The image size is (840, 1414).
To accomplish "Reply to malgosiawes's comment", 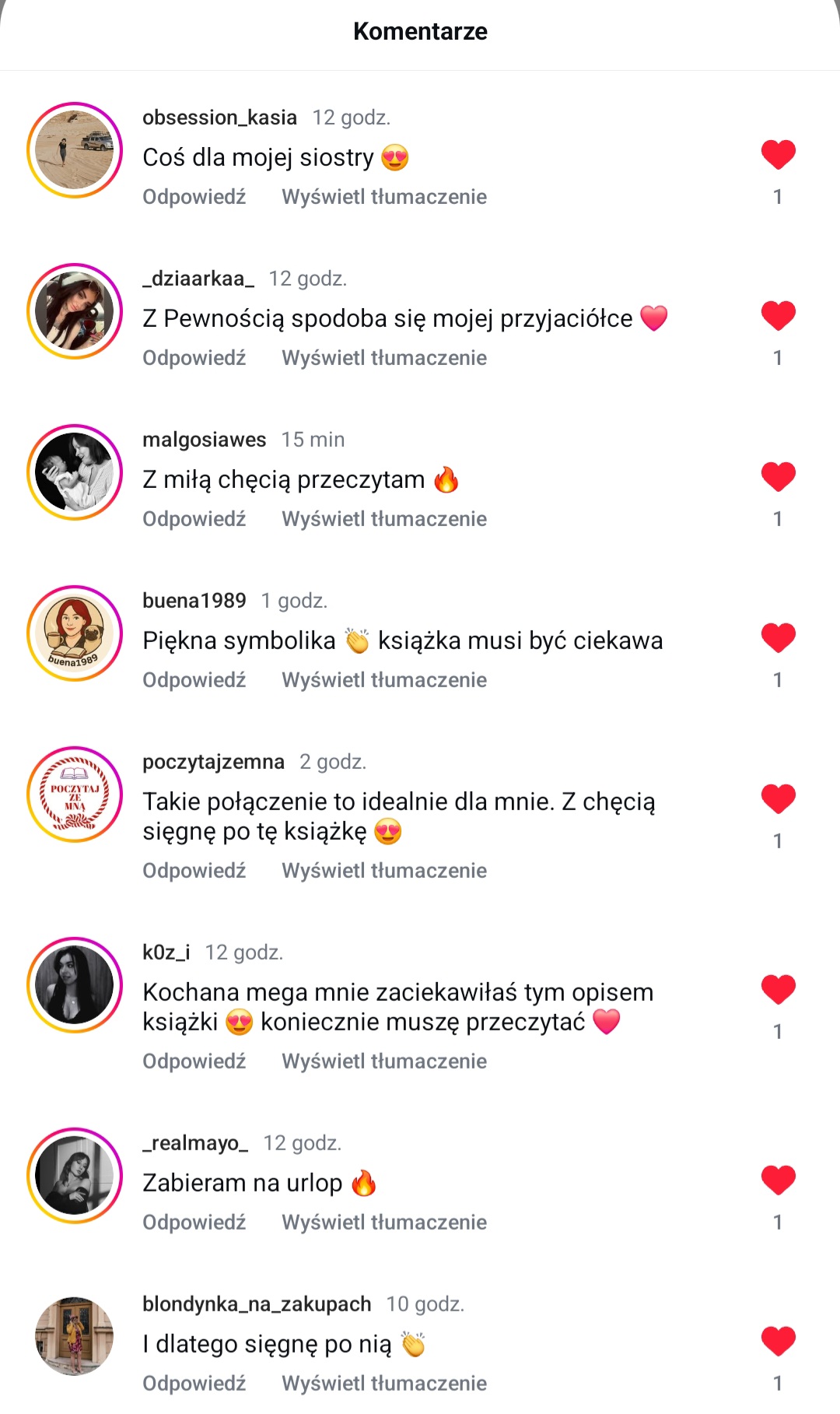I will (x=194, y=519).
